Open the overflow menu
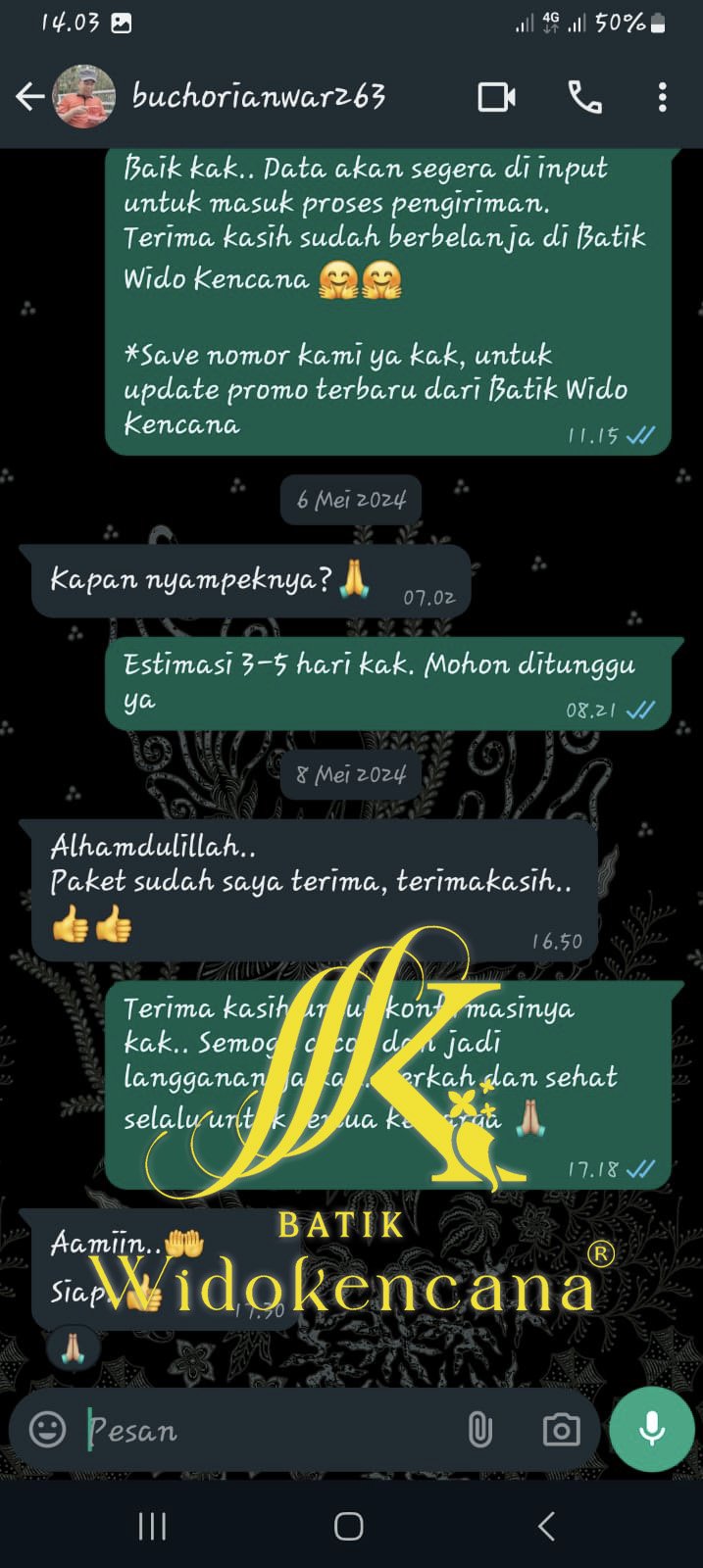Image resolution: width=703 pixels, height=1568 pixels. (663, 97)
